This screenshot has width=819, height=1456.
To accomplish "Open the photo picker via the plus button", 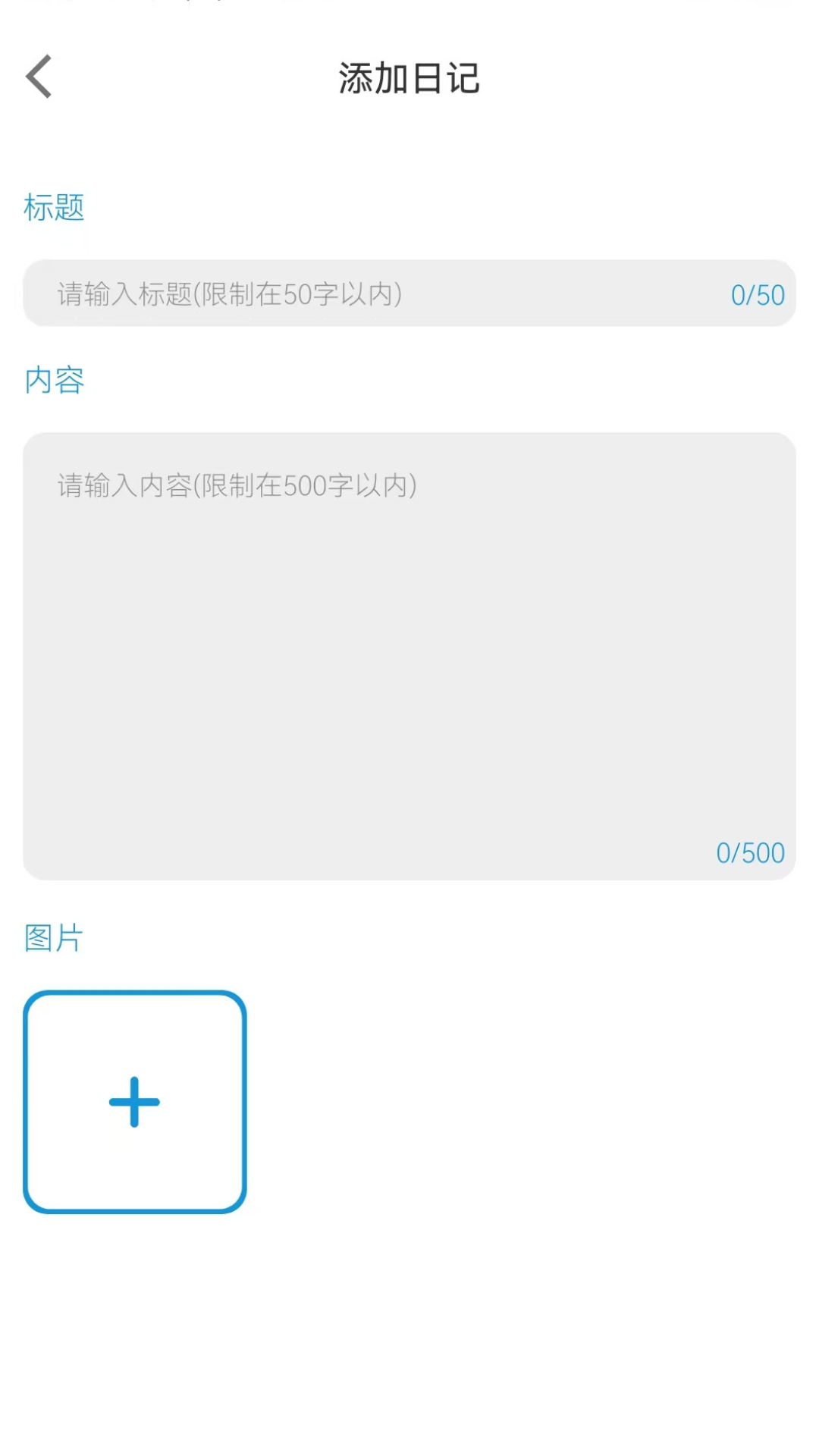I will 134,1101.
